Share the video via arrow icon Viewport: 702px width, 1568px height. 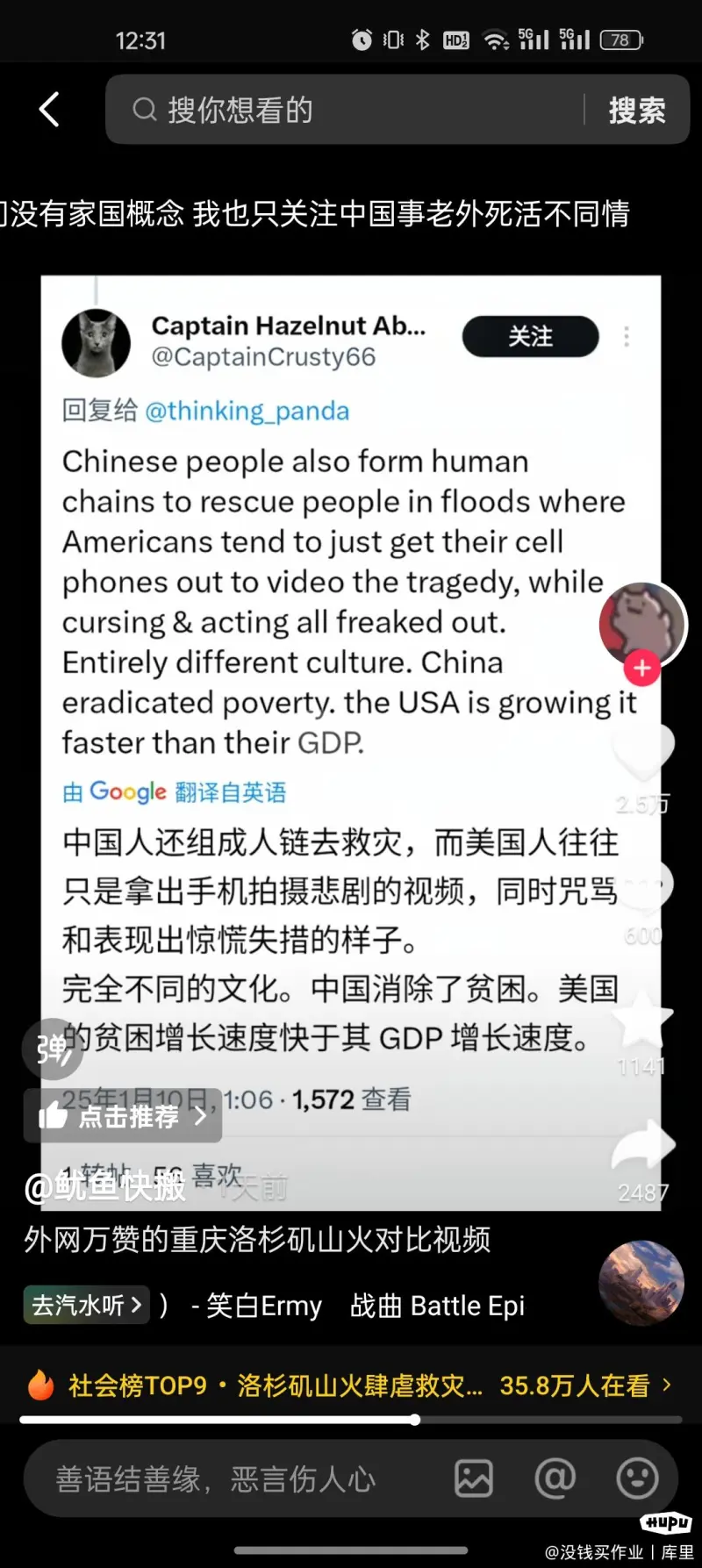tap(642, 1147)
